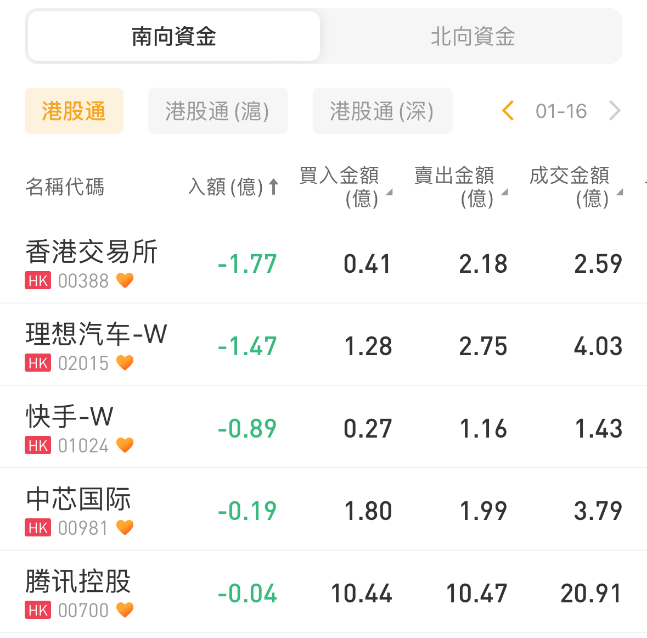
Task: Switch to the 南向資金 tab
Action: tap(174, 37)
